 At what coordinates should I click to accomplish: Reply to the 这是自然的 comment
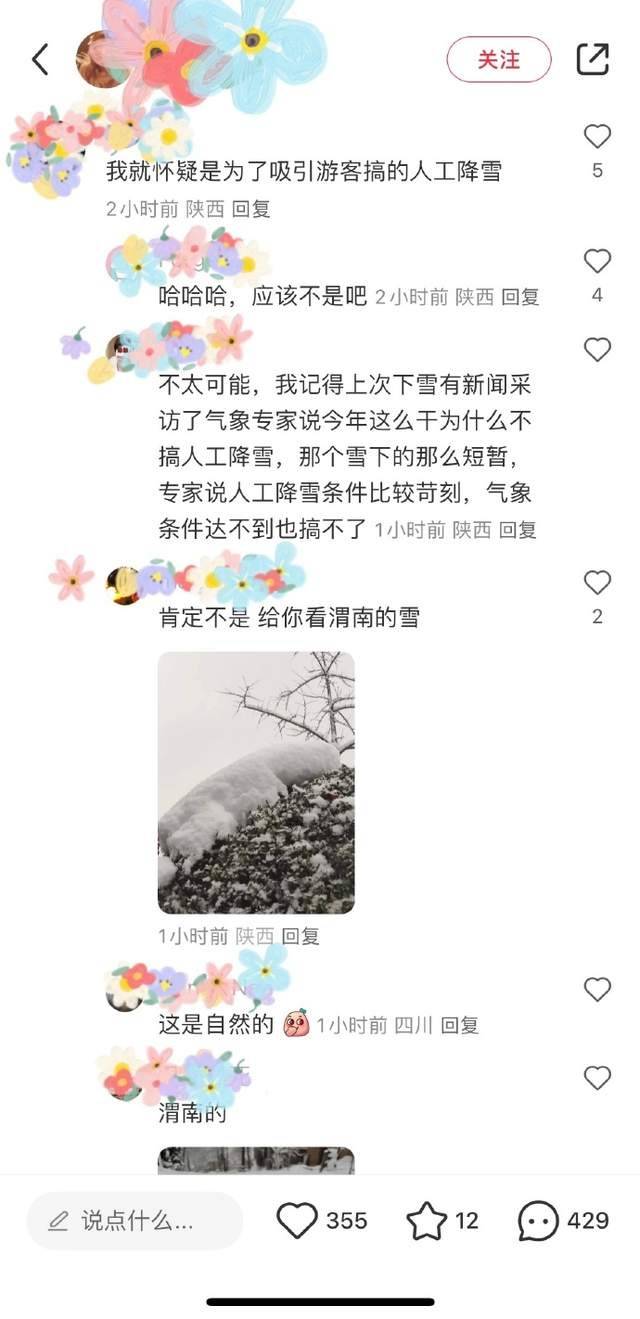click(460, 1025)
